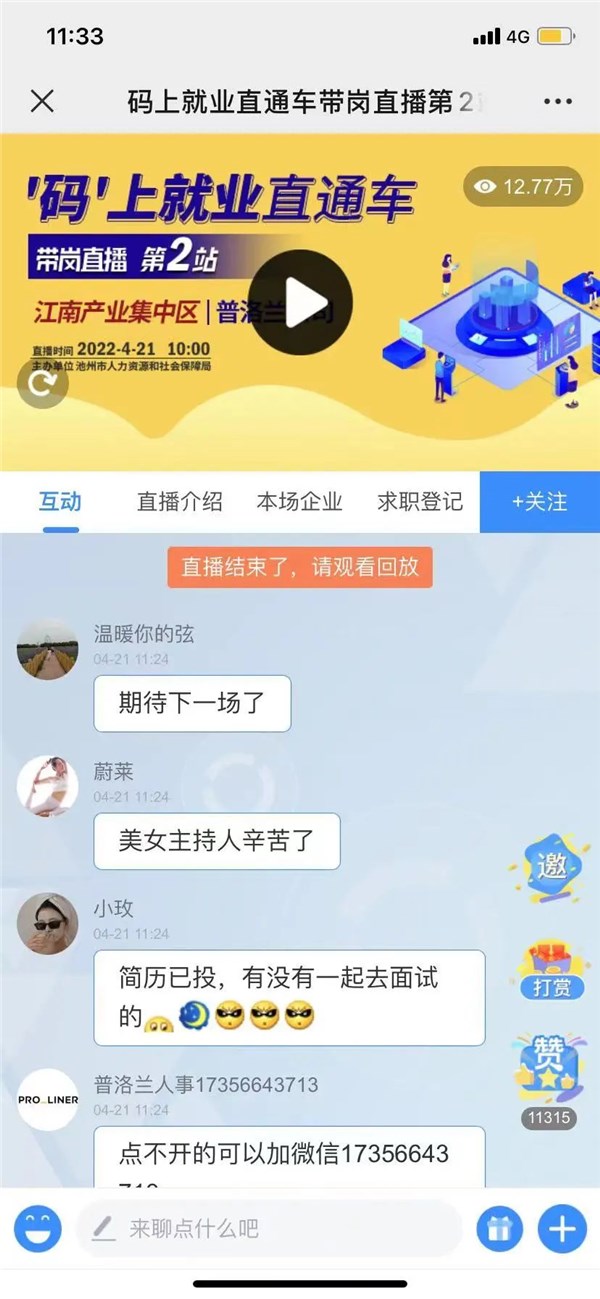
Task: Open the gift icon
Action: 500,1228
